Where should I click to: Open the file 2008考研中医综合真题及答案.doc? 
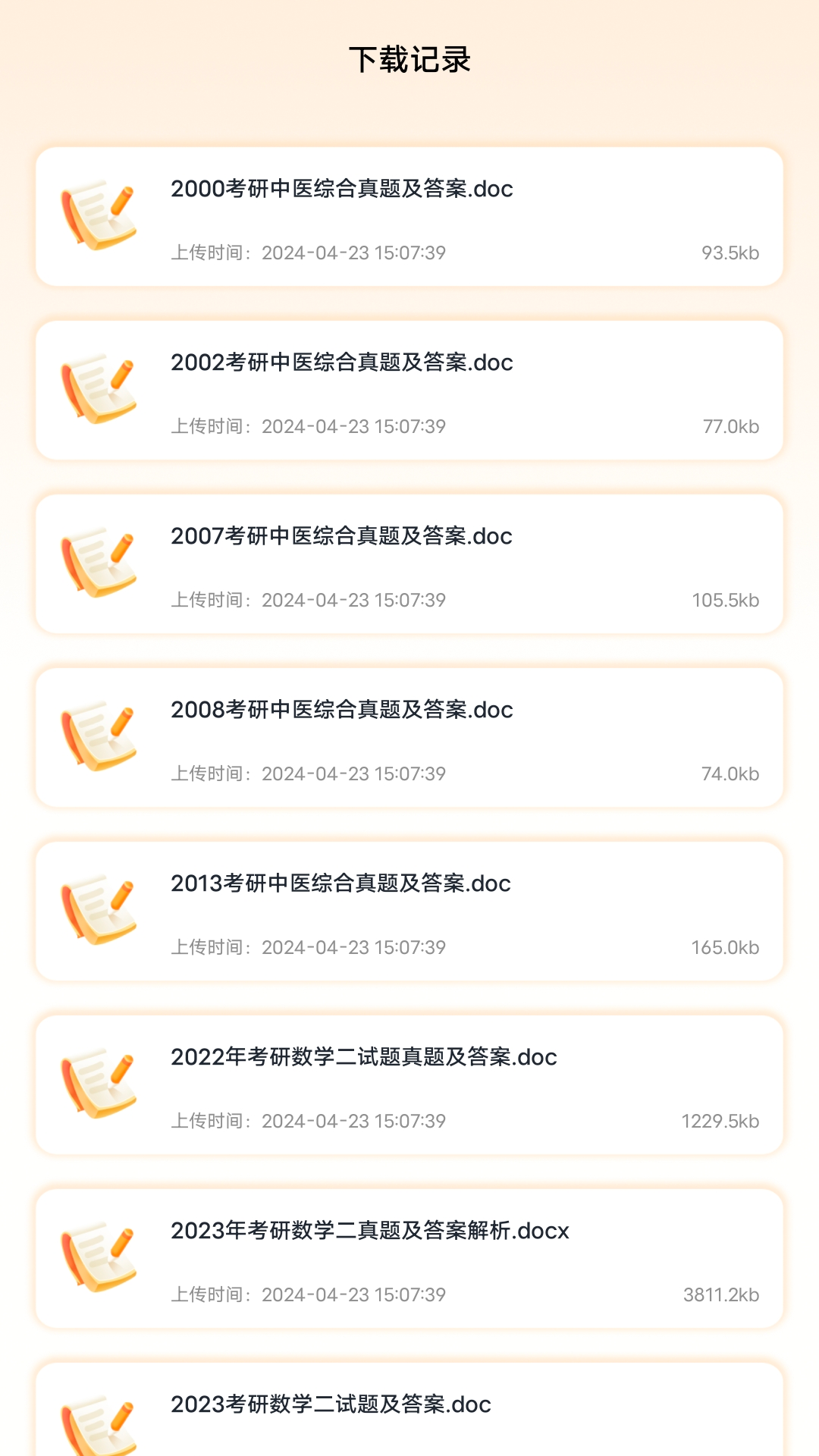pos(342,710)
